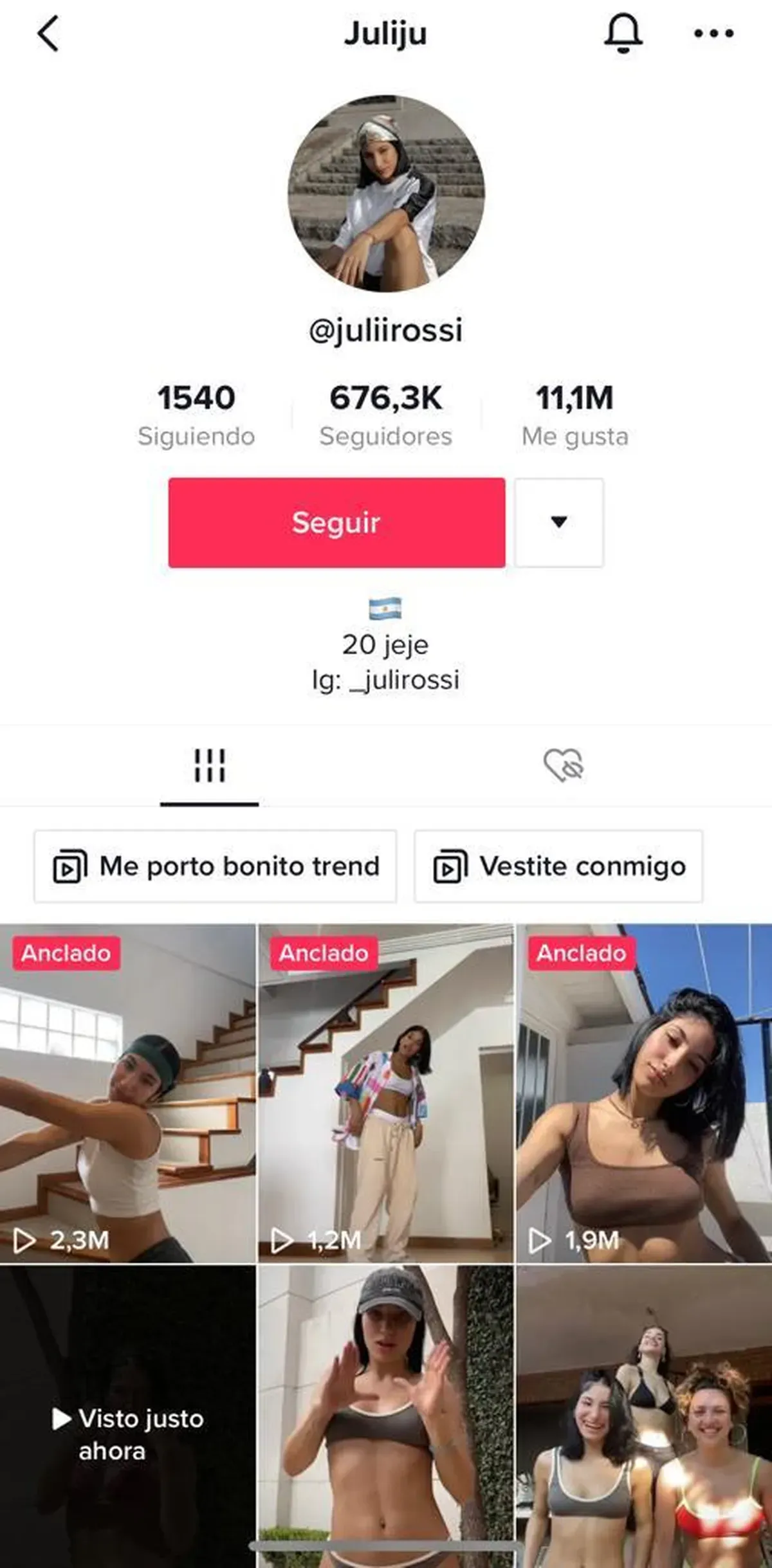Open the dropdown arrow next to Seguir

[559, 522]
